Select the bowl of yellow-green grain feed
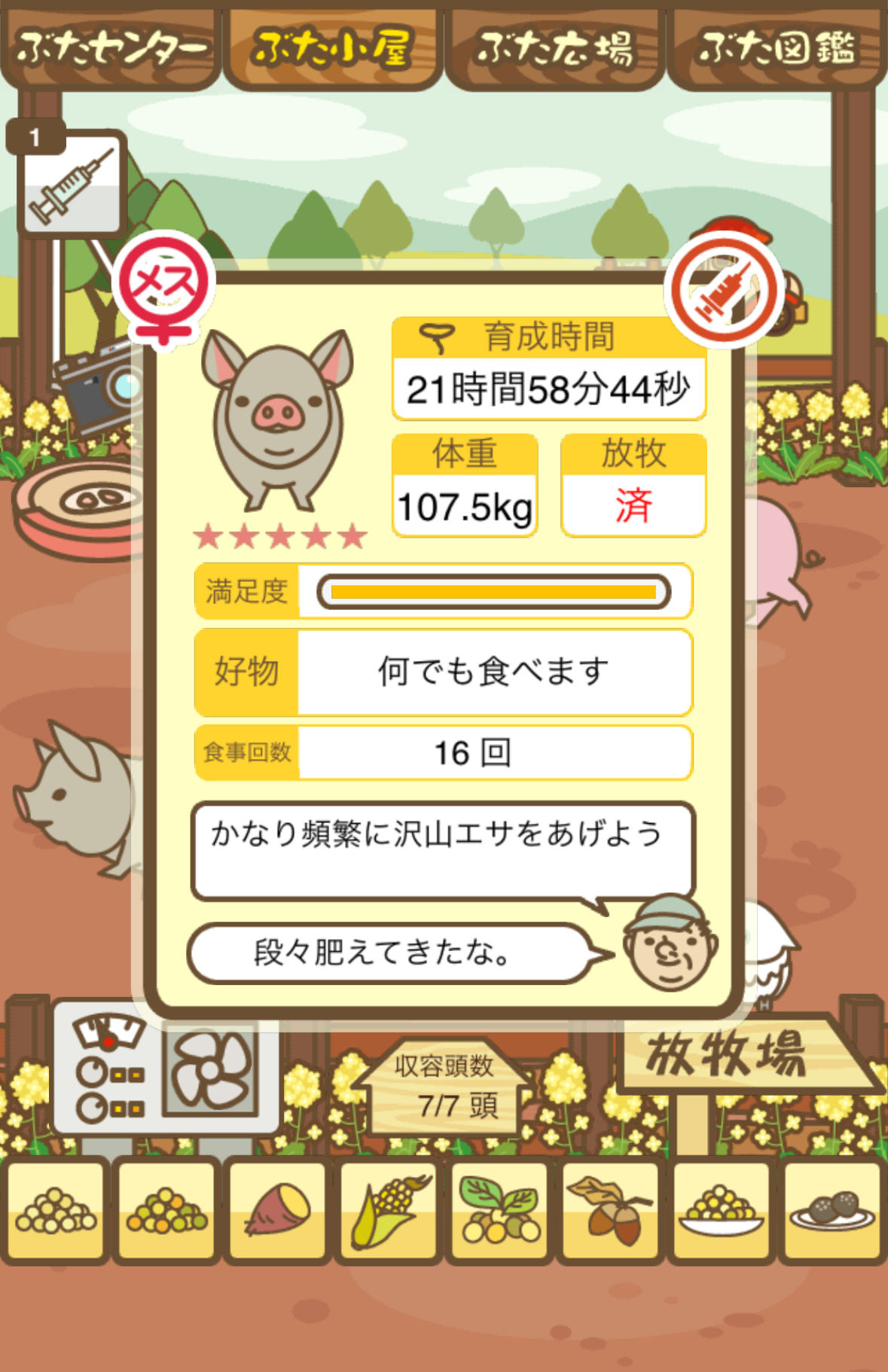This screenshot has width=888, height=1372. (722, 1211)
